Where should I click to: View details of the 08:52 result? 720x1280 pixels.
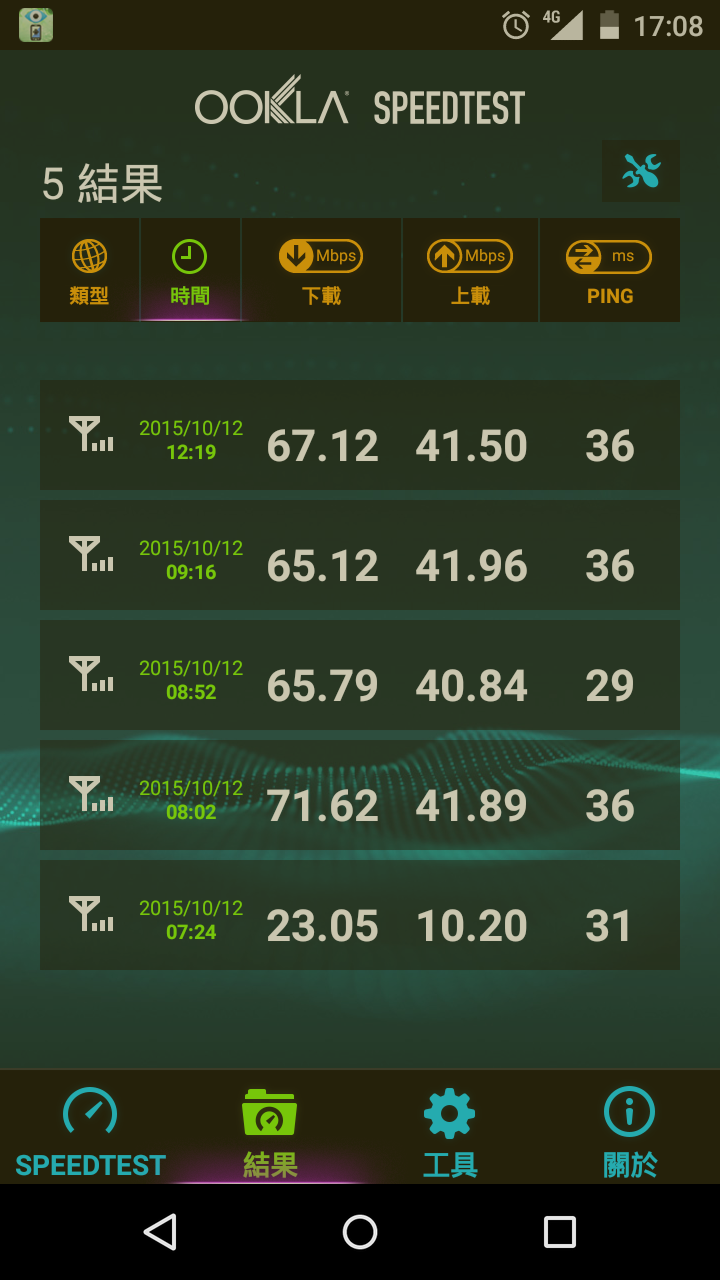(360, 675)
